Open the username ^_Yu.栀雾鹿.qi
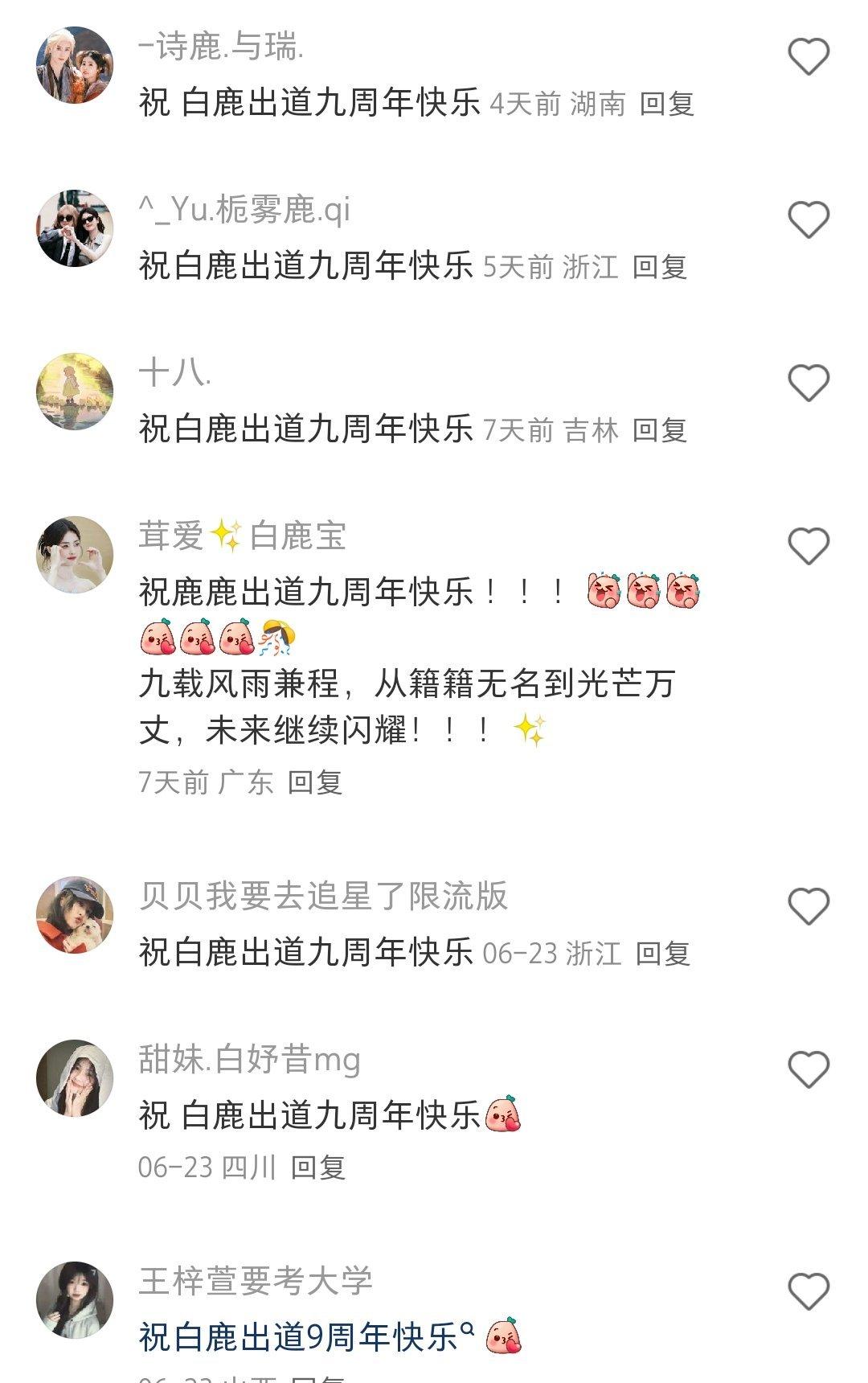Screen dimensions: 868x1383 click(244, 210)
